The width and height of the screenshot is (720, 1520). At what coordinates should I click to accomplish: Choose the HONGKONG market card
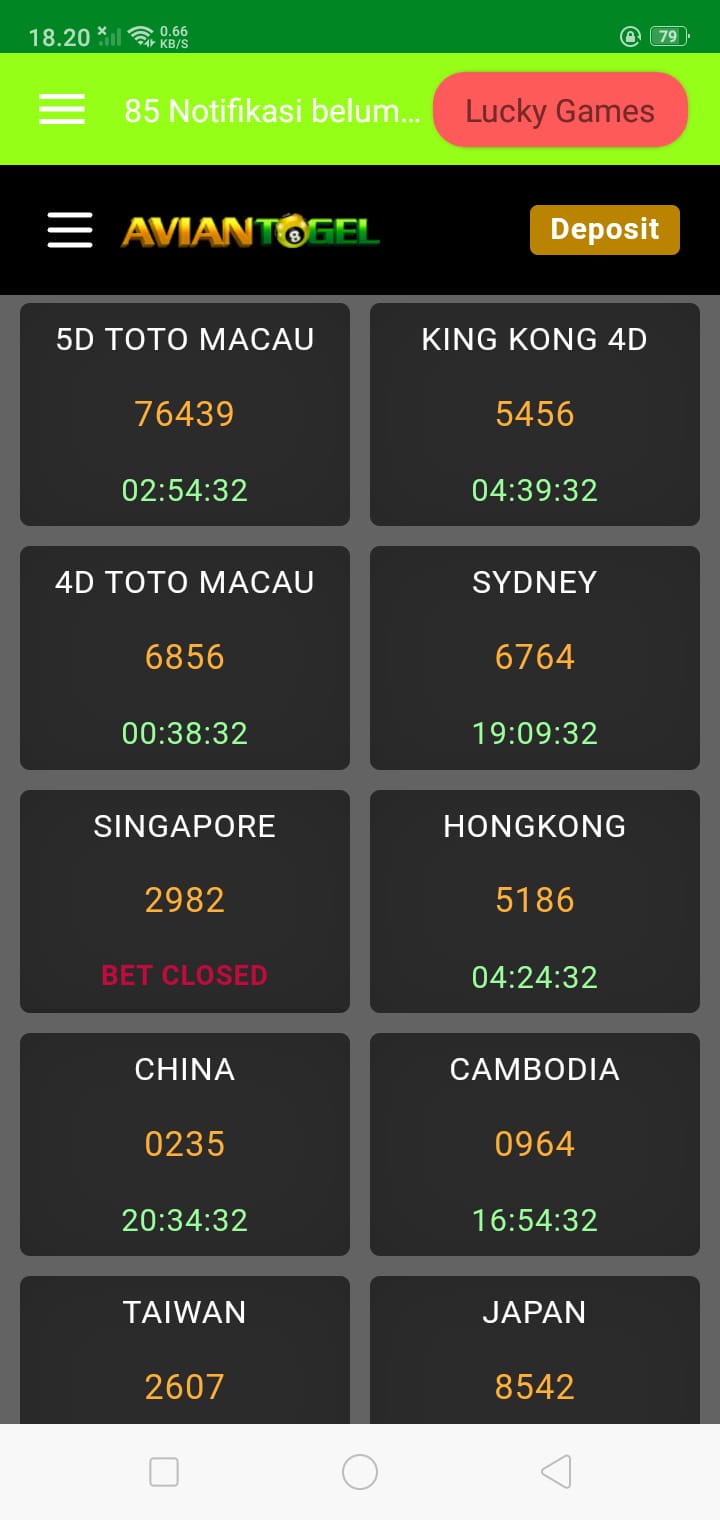(x=535, y=900)
